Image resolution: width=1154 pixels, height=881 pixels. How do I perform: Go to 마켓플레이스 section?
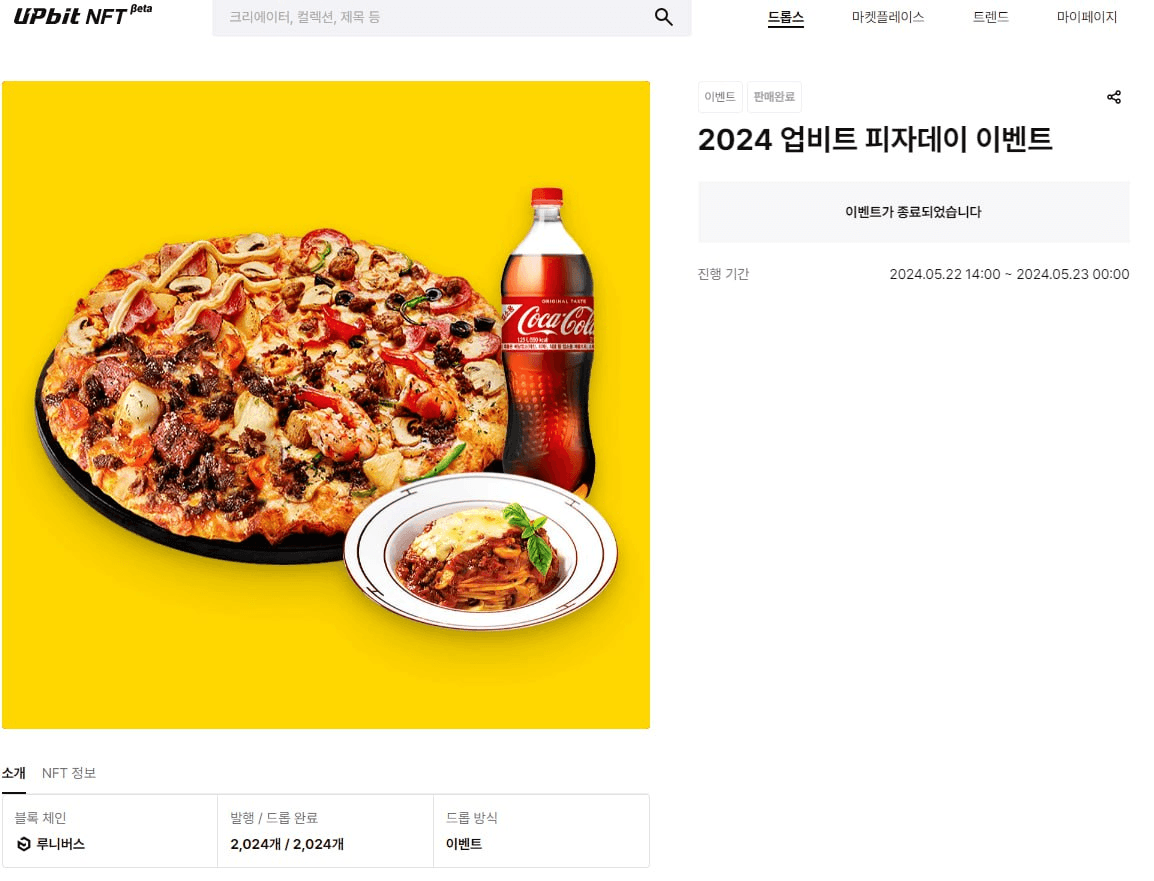pyautogui.click(x=887, y=17)
